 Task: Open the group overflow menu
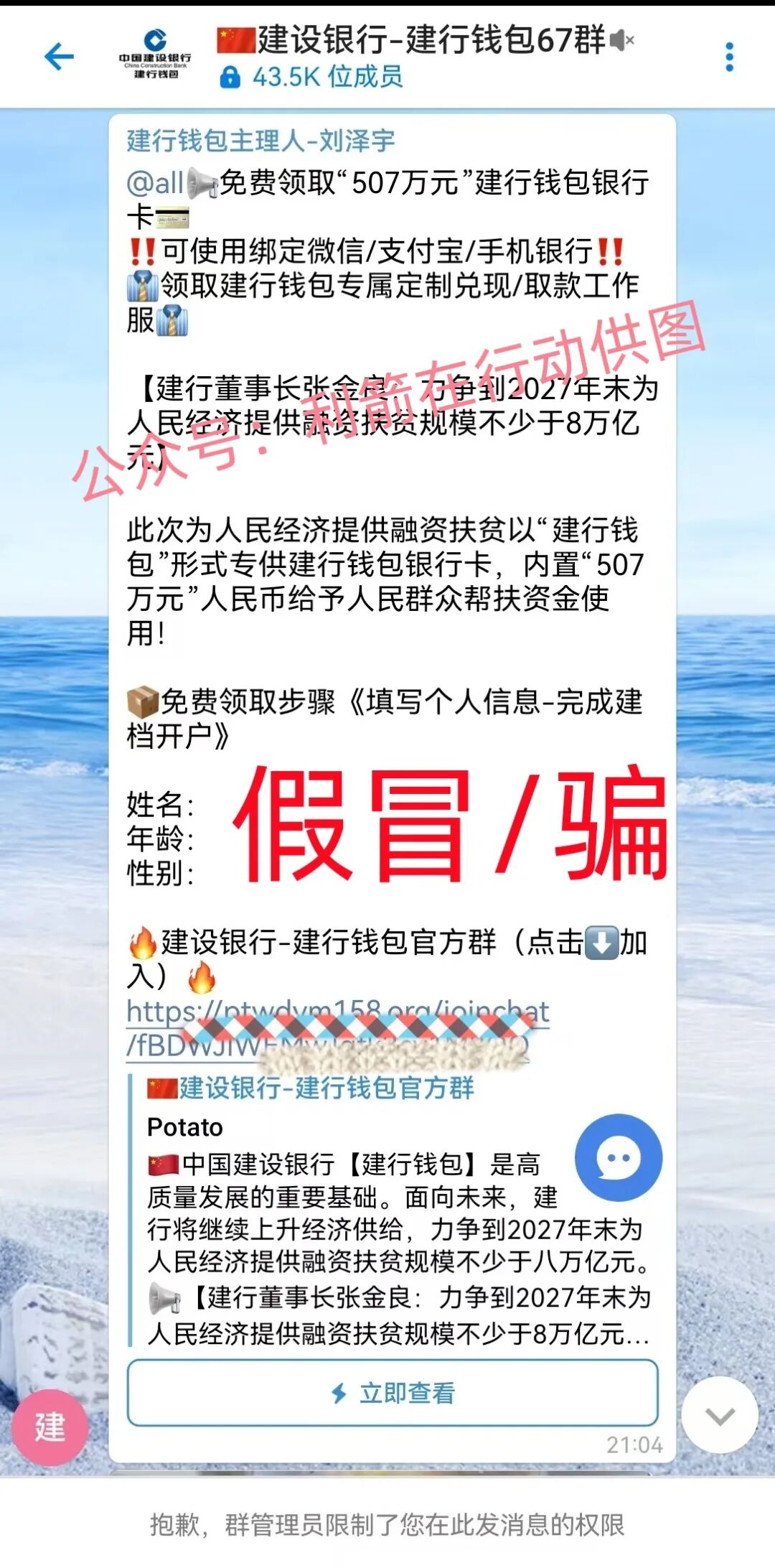729,57
